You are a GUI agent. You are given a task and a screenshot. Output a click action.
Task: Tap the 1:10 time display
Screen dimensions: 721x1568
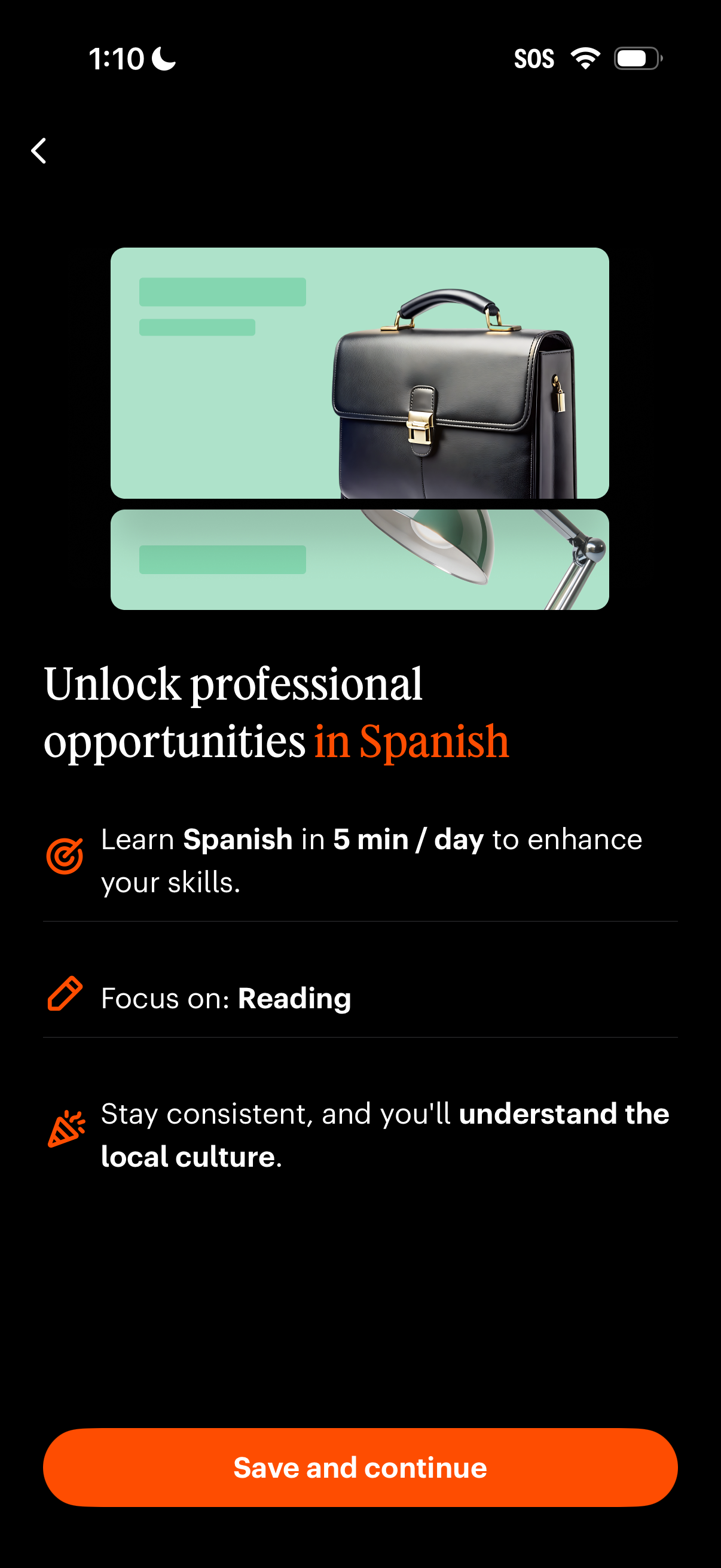(117, 58)
